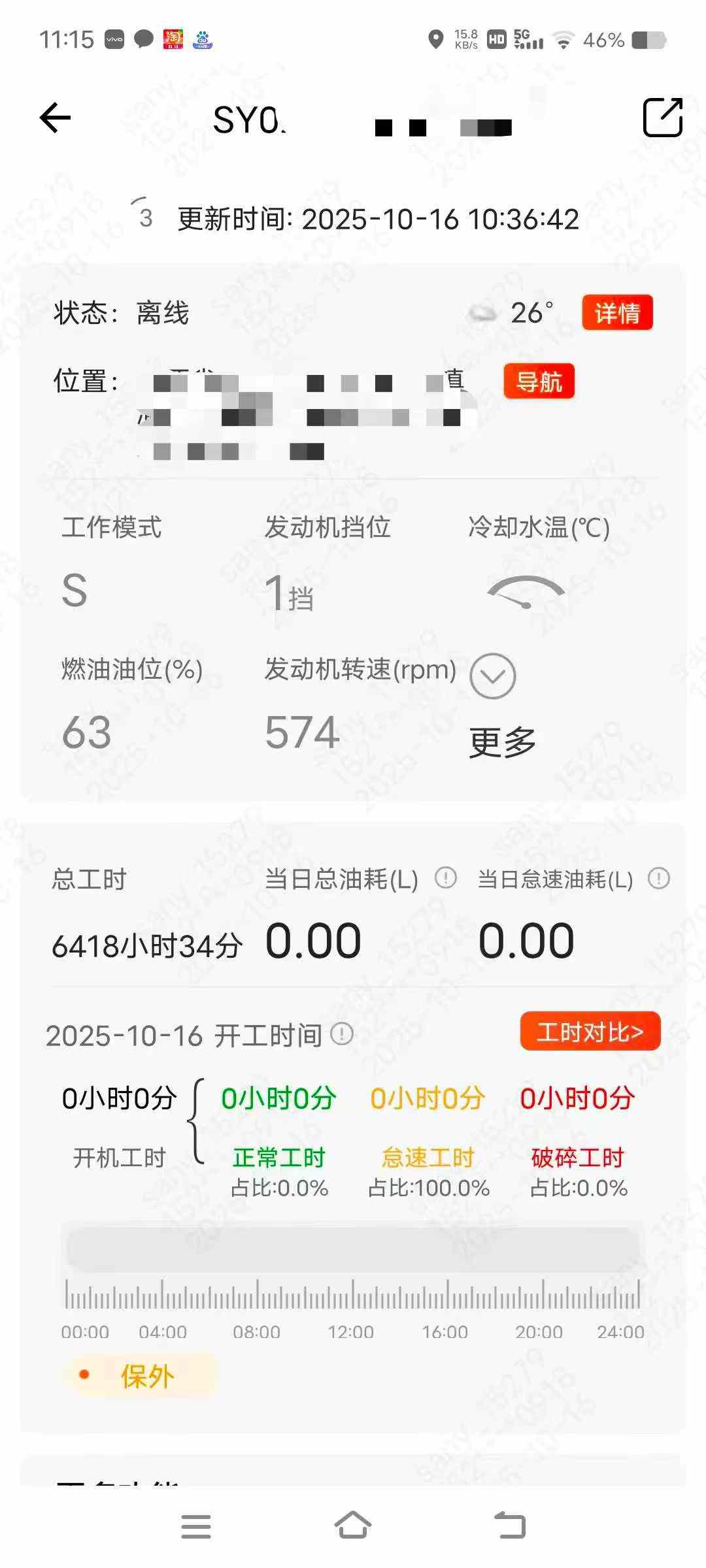Click the info icon beside 当日总油耗(L)
706x1568 pixels.
point(445,879)
